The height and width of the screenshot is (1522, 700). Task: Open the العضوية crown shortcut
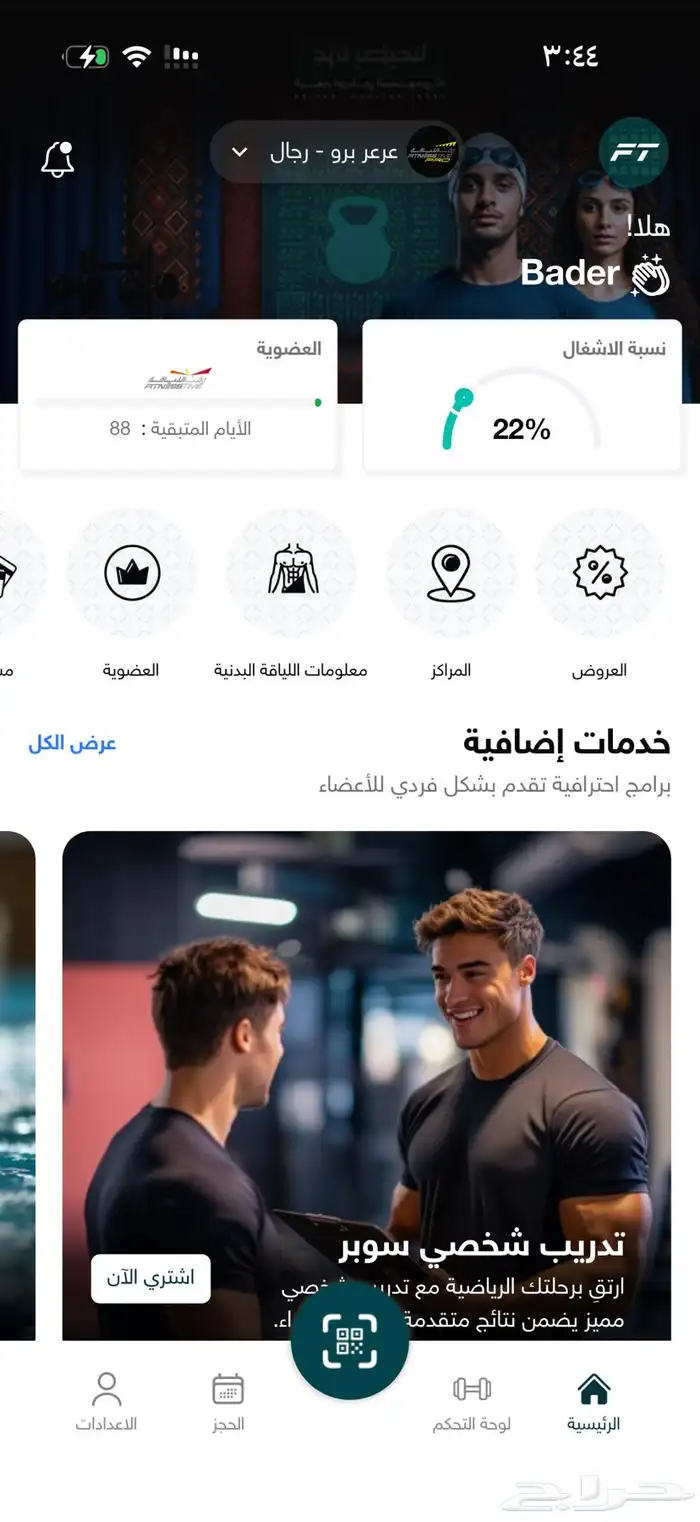tap(132, 596)
